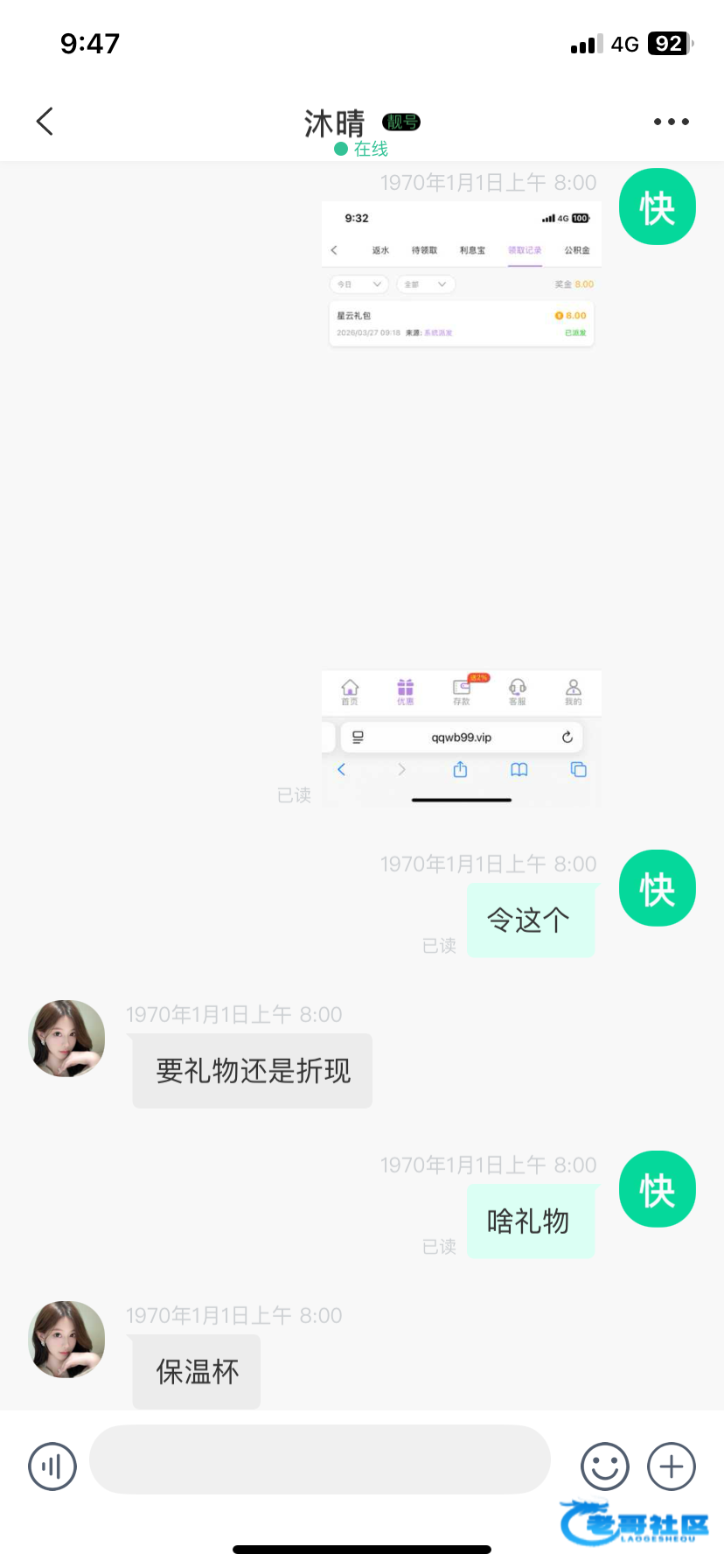Image resolution: width=724 pixels, height=1568 pixels.
Task: Go back from the 沐晴 chat
Action: pyautogui.click(x=45, y=122)
